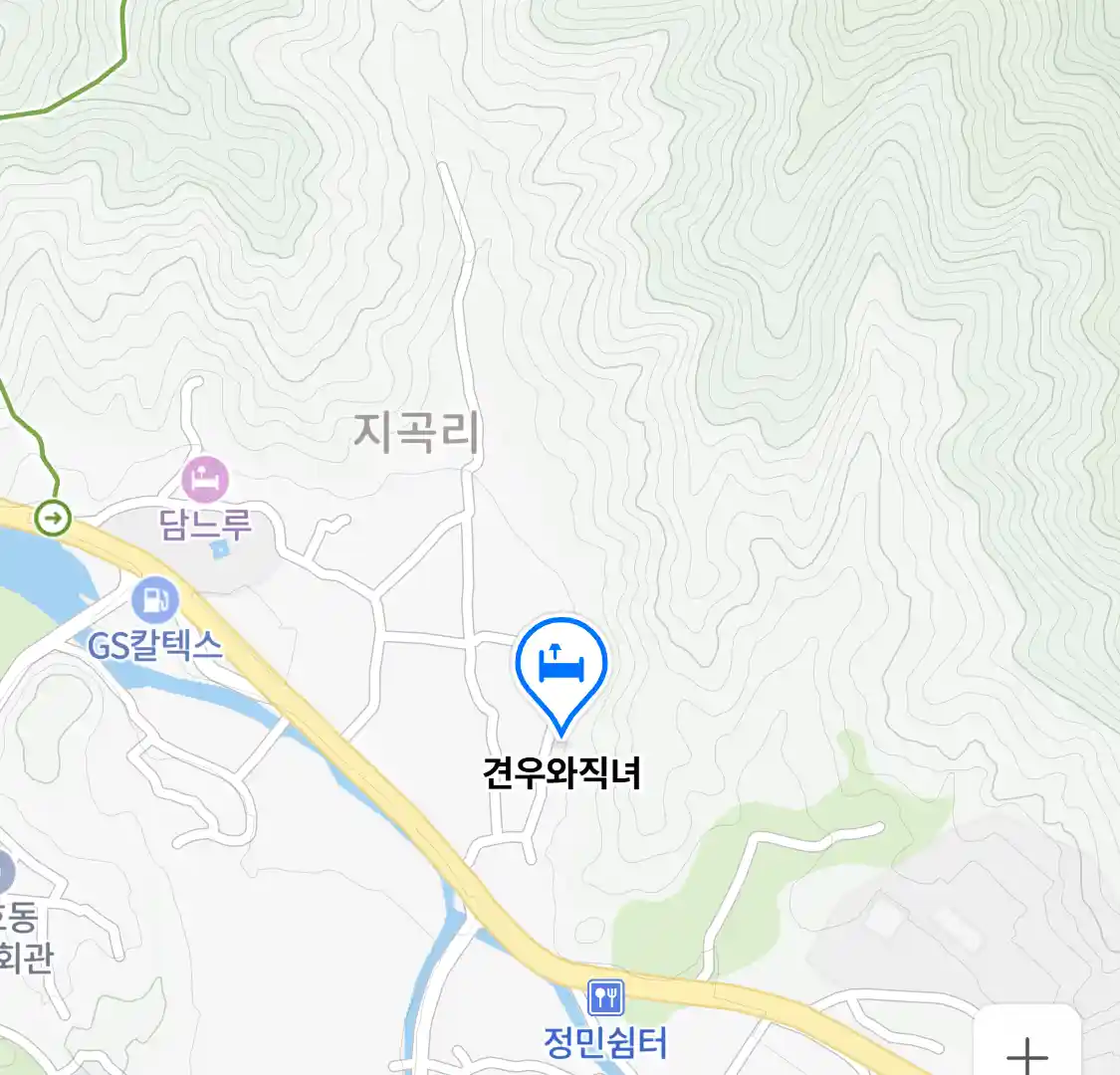Select the GS칼텍스 gas station marker
This screenshot has height=1075, width=1120.
point(154,600)
